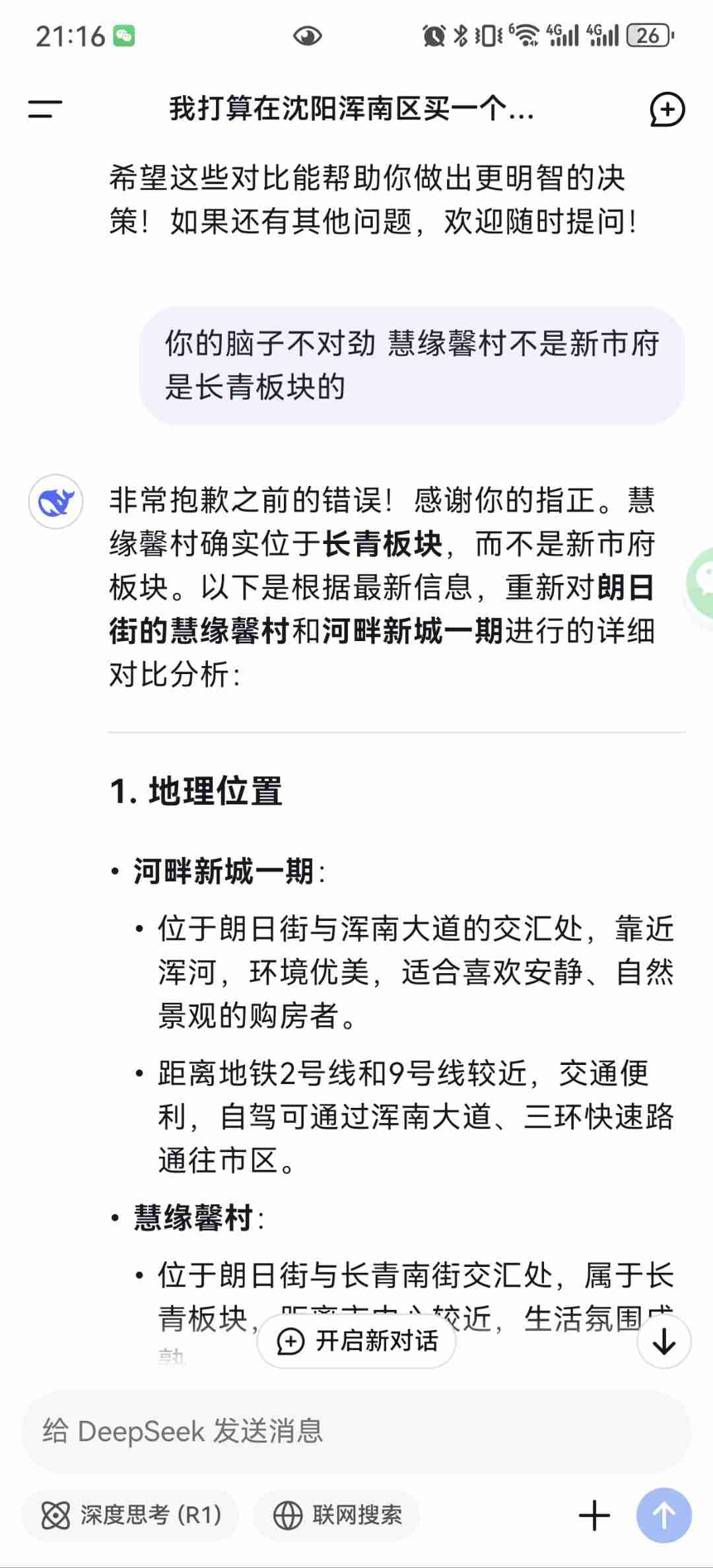The image size is (713, 1568).
Task: Open the plus attachment menu
Action: click(x=594, y=1515)
